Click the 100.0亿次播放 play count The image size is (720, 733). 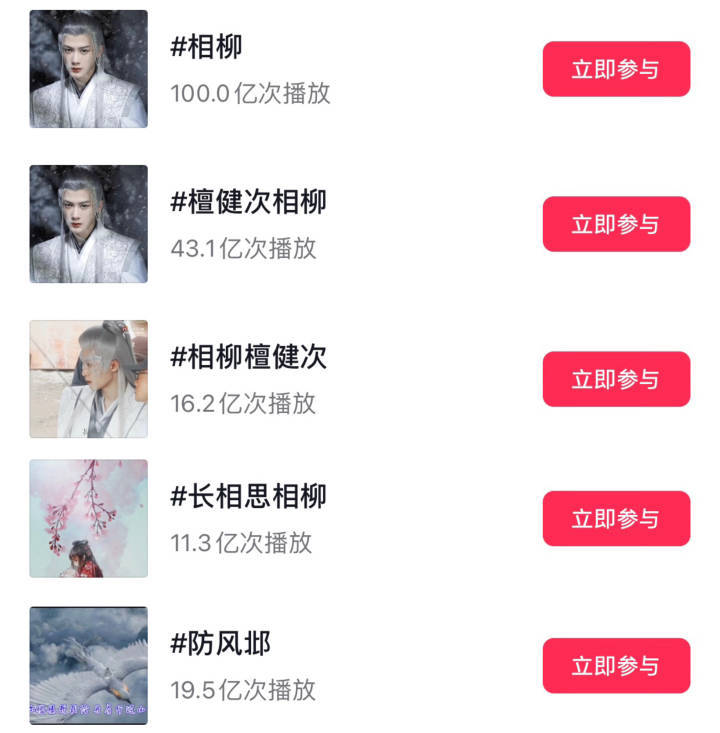pos(251,94)
